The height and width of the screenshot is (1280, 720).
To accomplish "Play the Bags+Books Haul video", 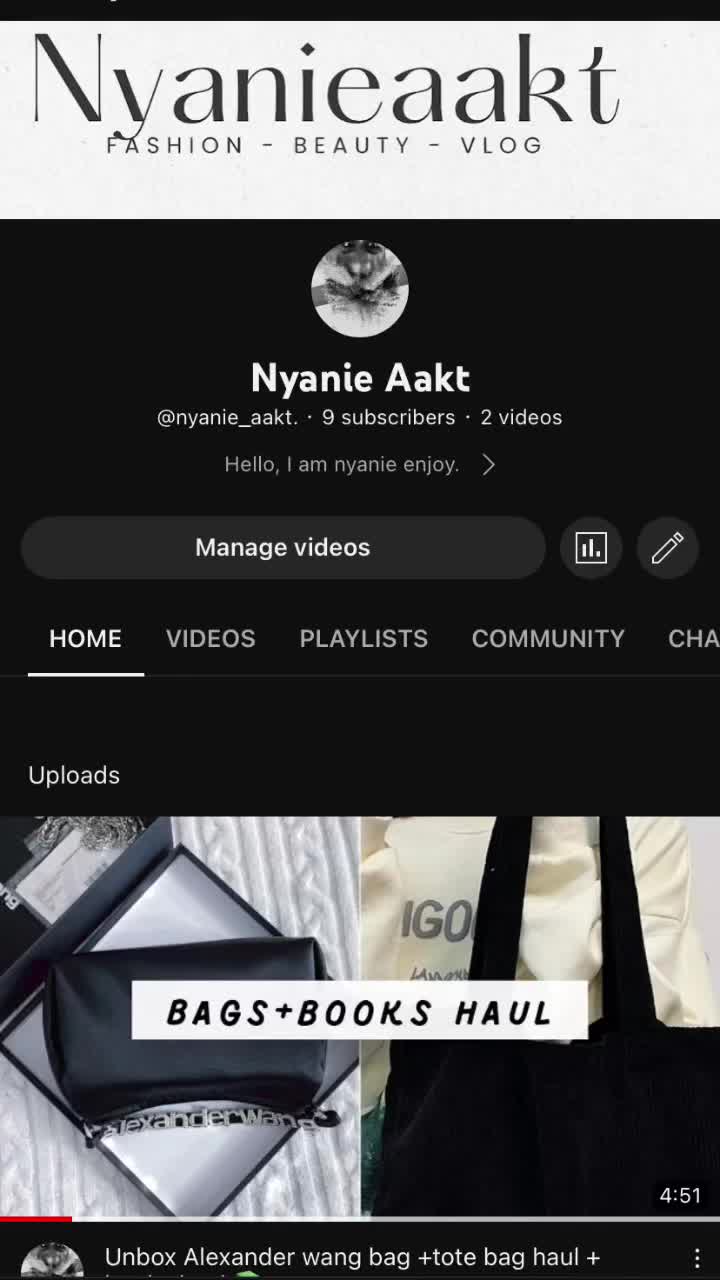I will 360,1018.
